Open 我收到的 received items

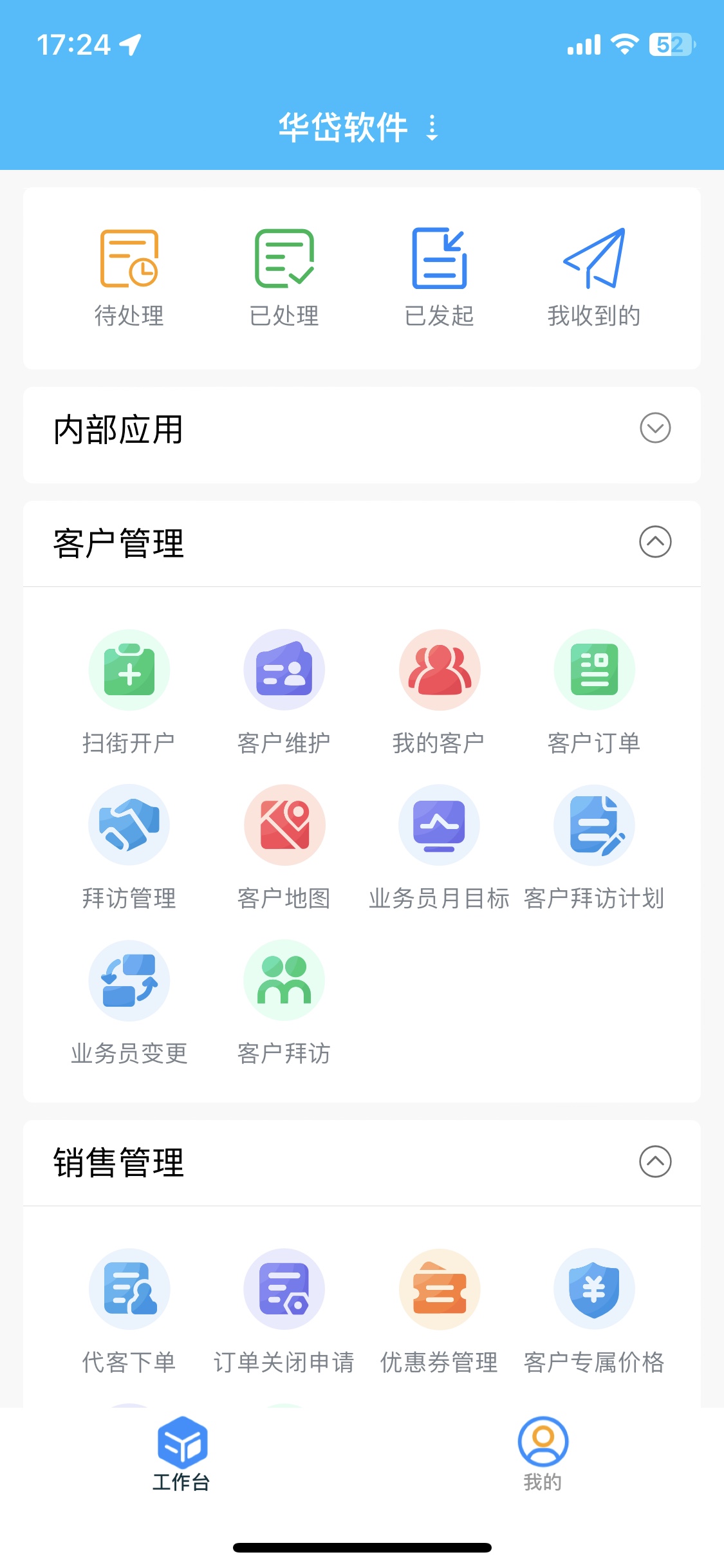[594, 277]
